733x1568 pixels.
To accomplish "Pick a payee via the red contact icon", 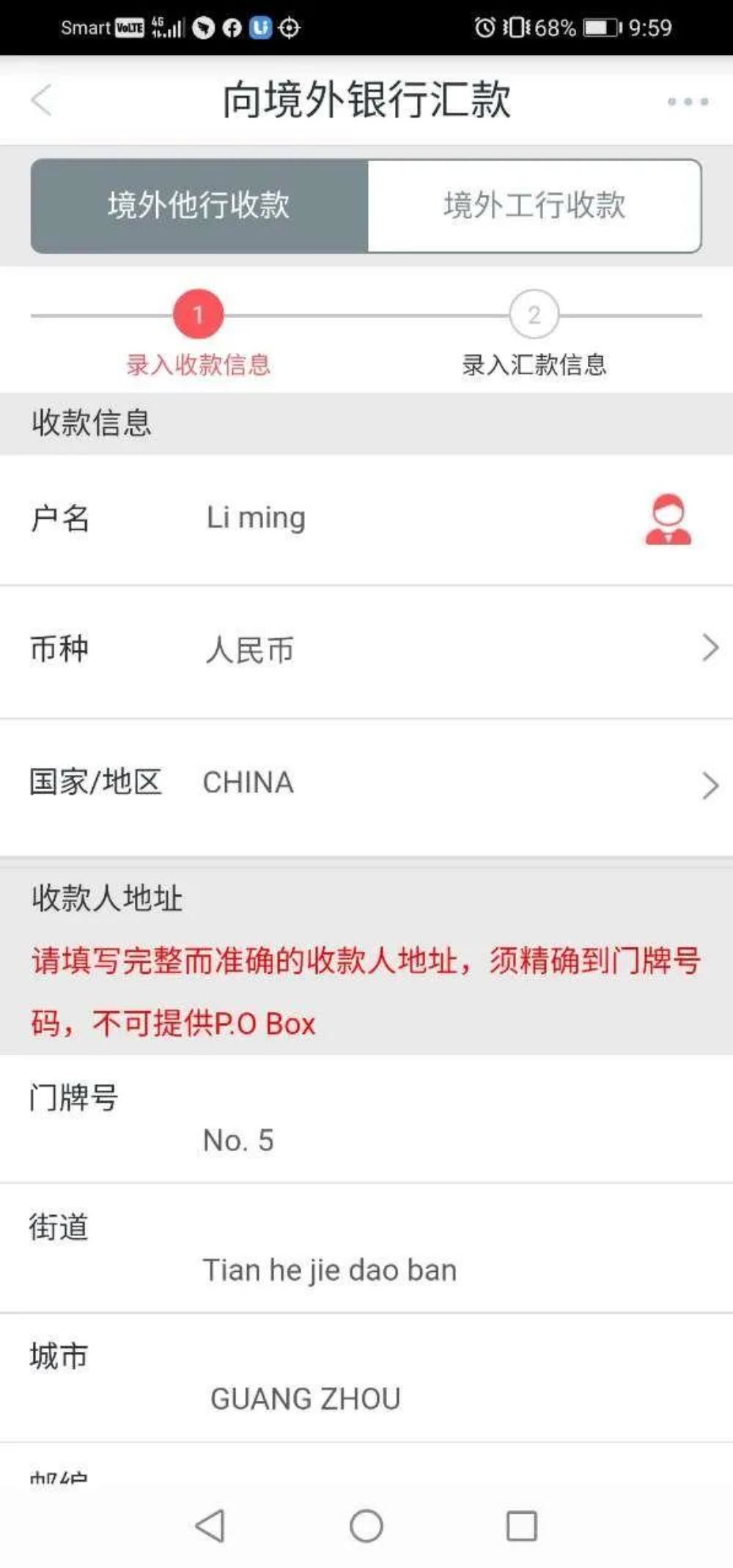I will 668,519.
